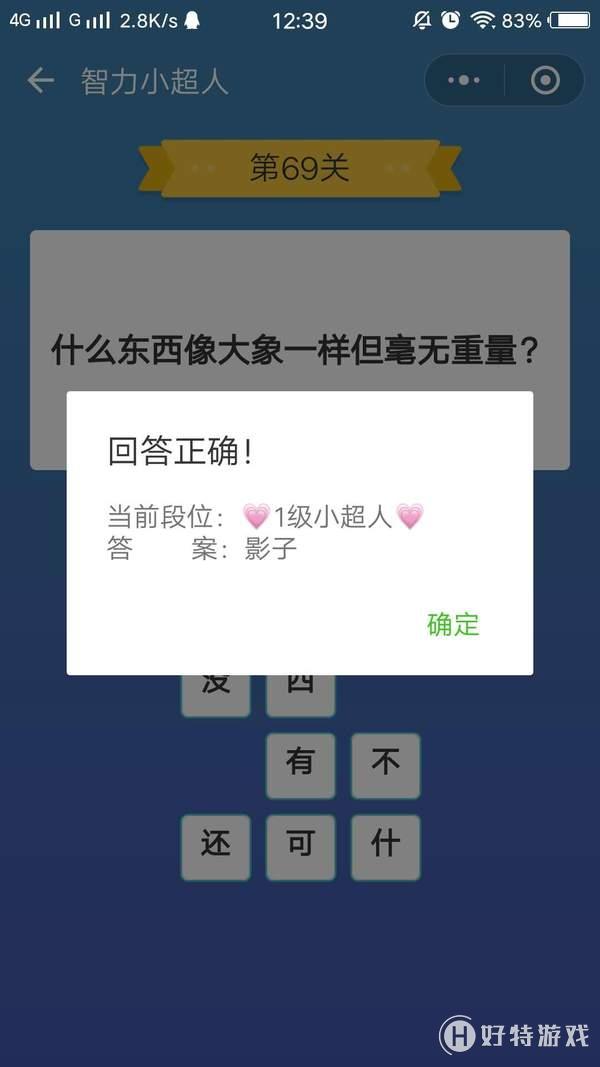
Task: Confirm the dialog with 确定
Action: (453, 625)
